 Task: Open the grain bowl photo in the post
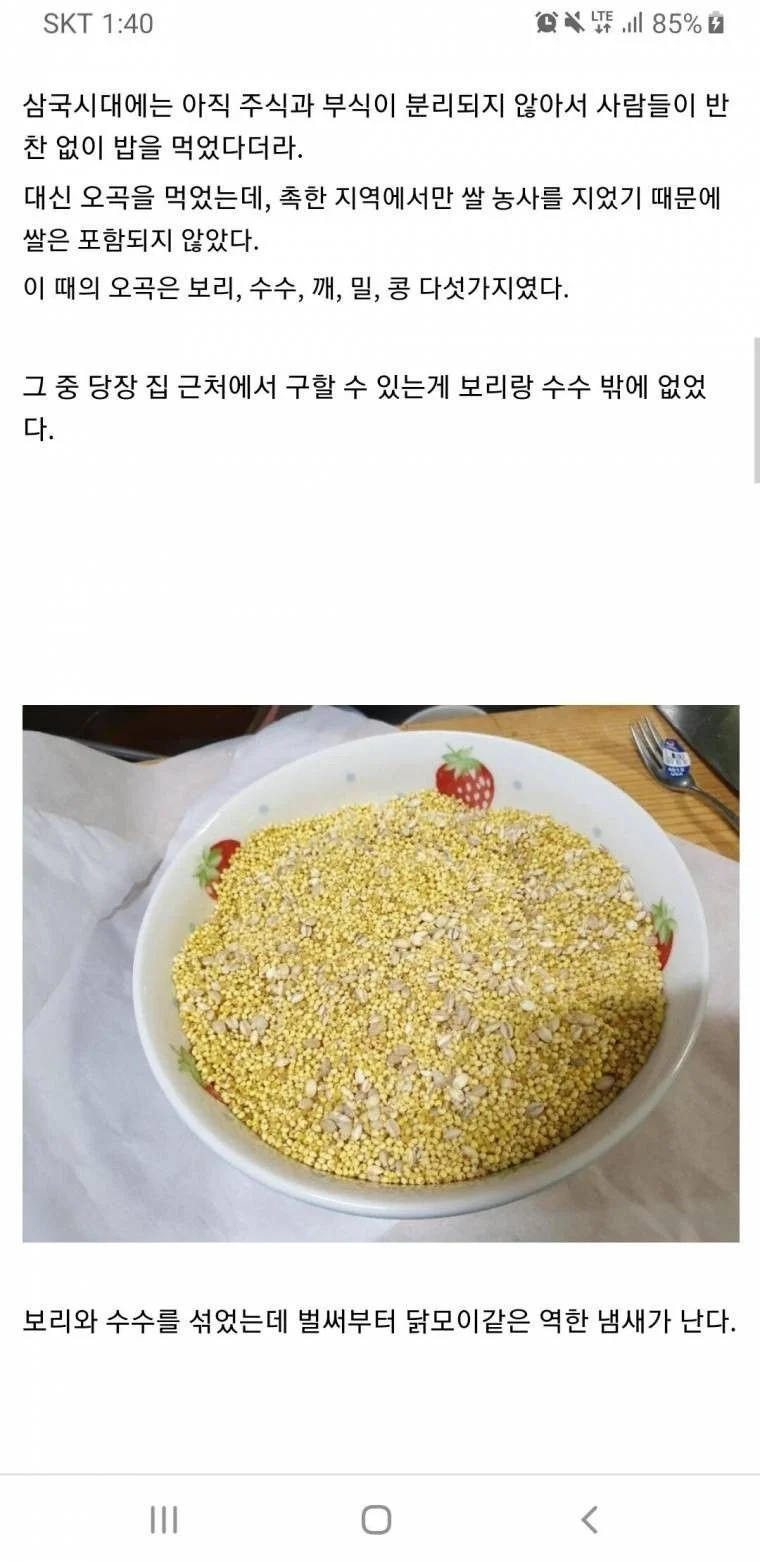380,973
